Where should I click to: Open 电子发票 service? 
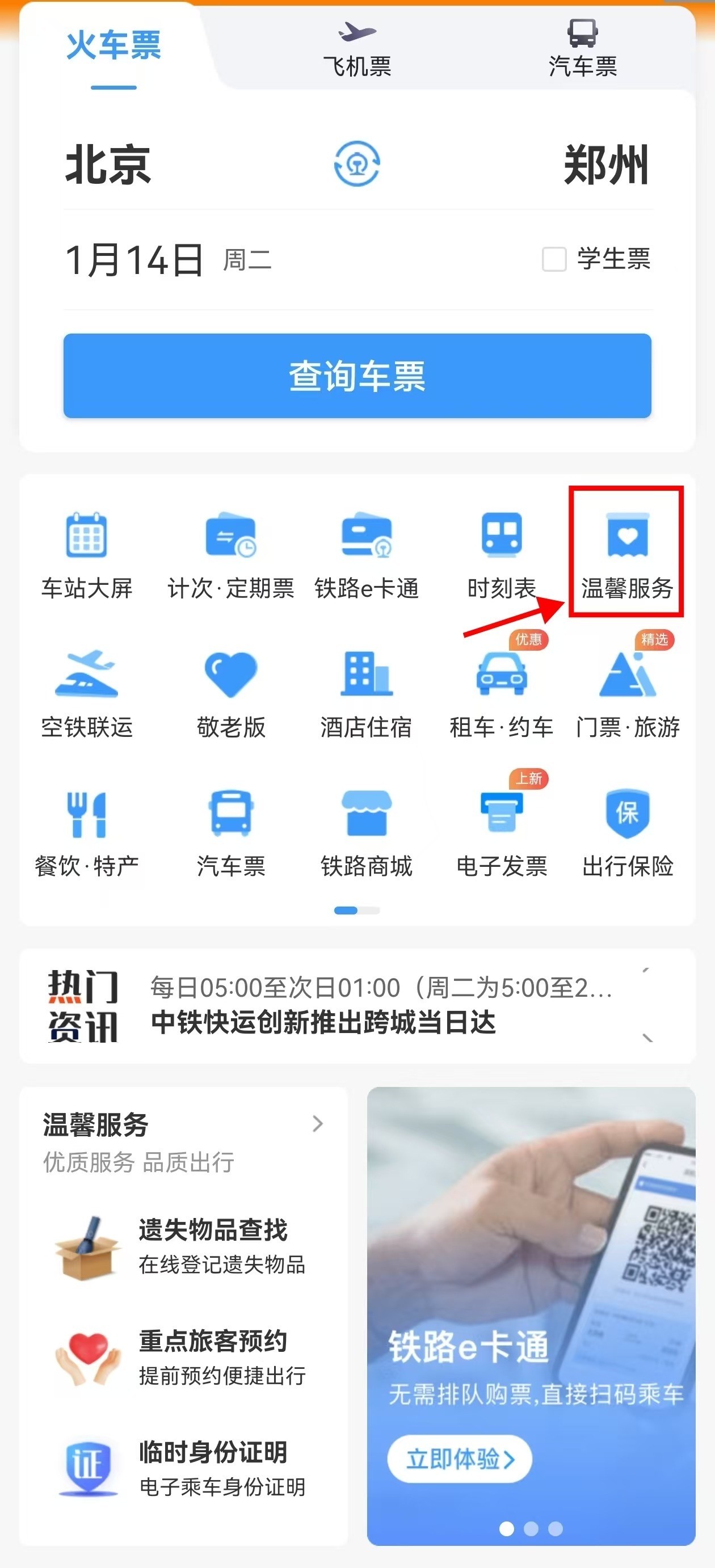coord(501,832)
